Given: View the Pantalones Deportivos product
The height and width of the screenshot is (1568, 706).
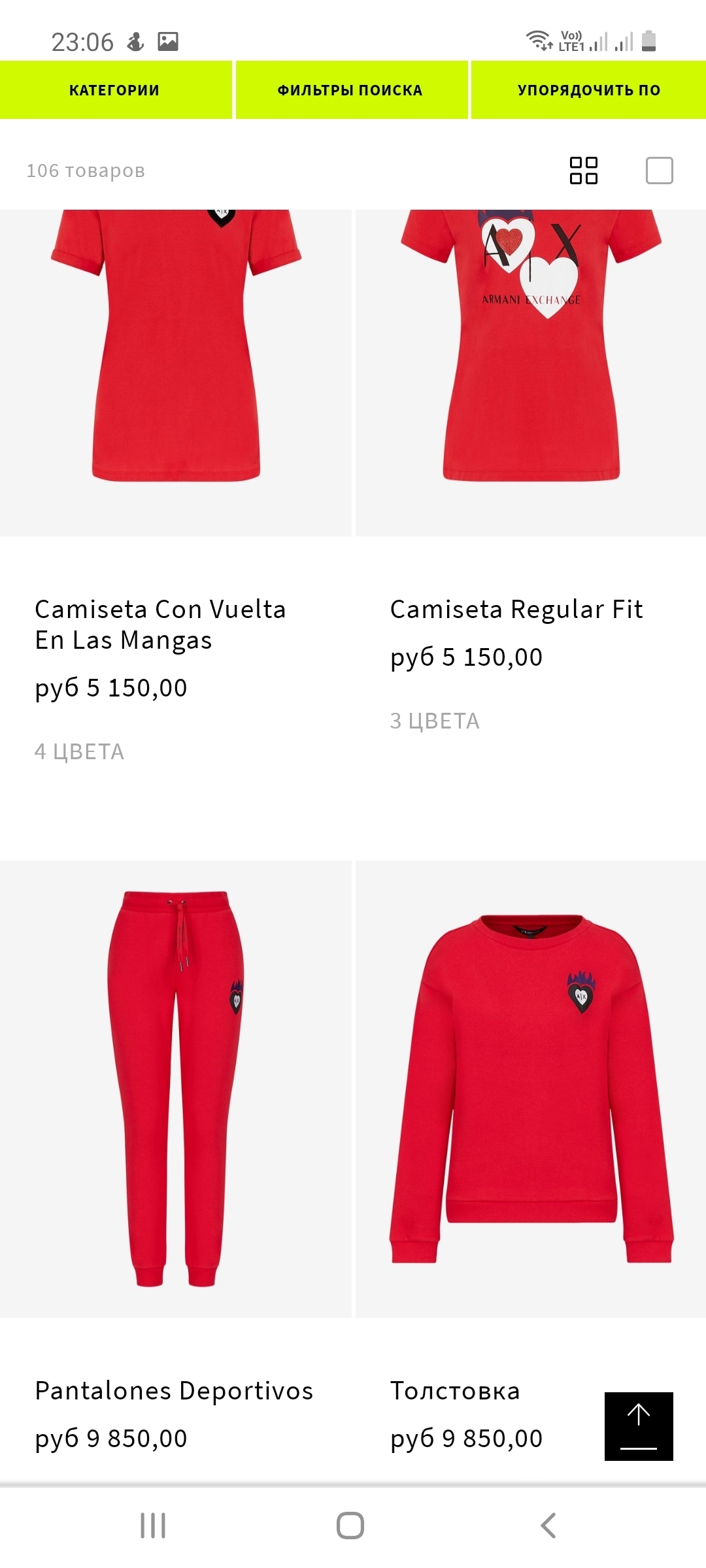Looking at the screenshot, I should point(175,1088).
